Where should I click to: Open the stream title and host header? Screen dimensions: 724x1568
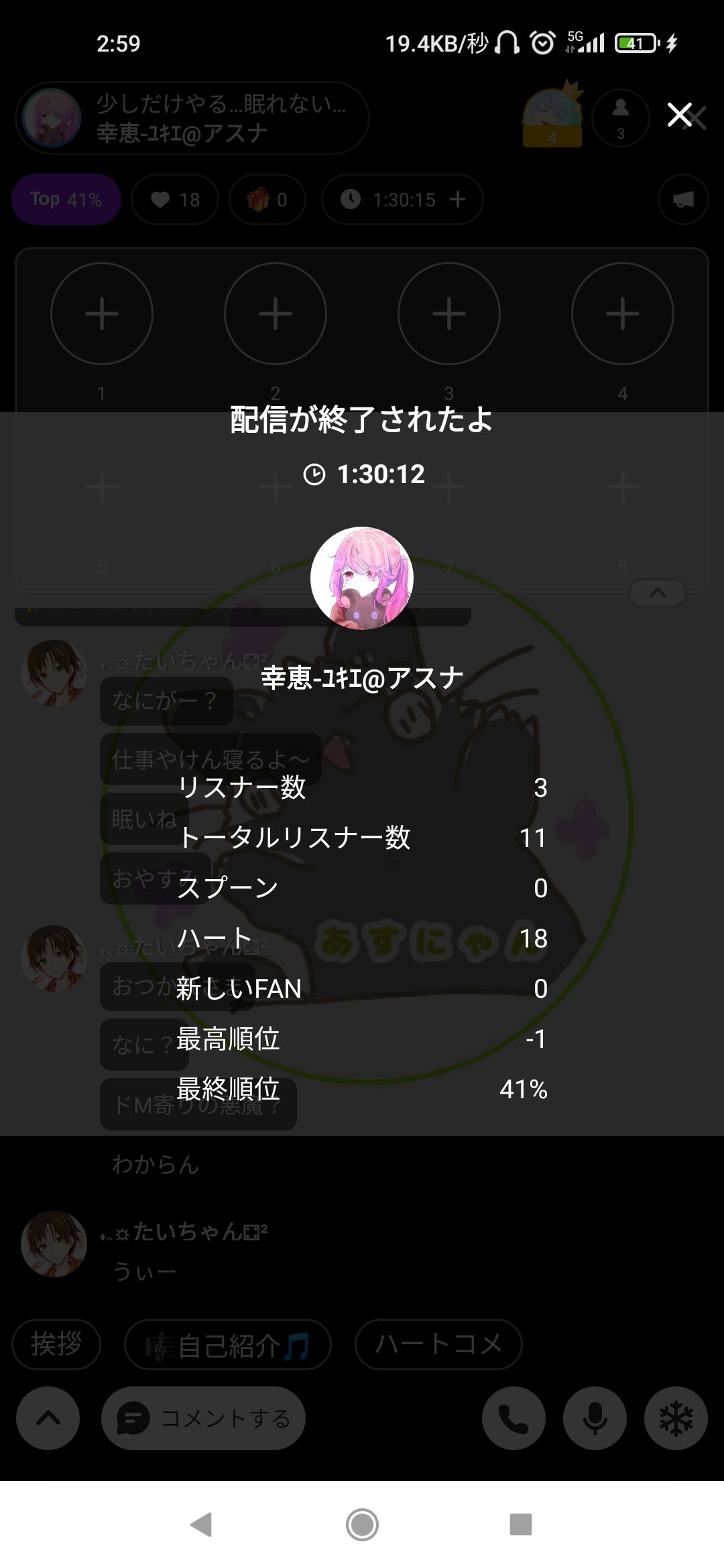pyautogui.click(x=192, y=118)
